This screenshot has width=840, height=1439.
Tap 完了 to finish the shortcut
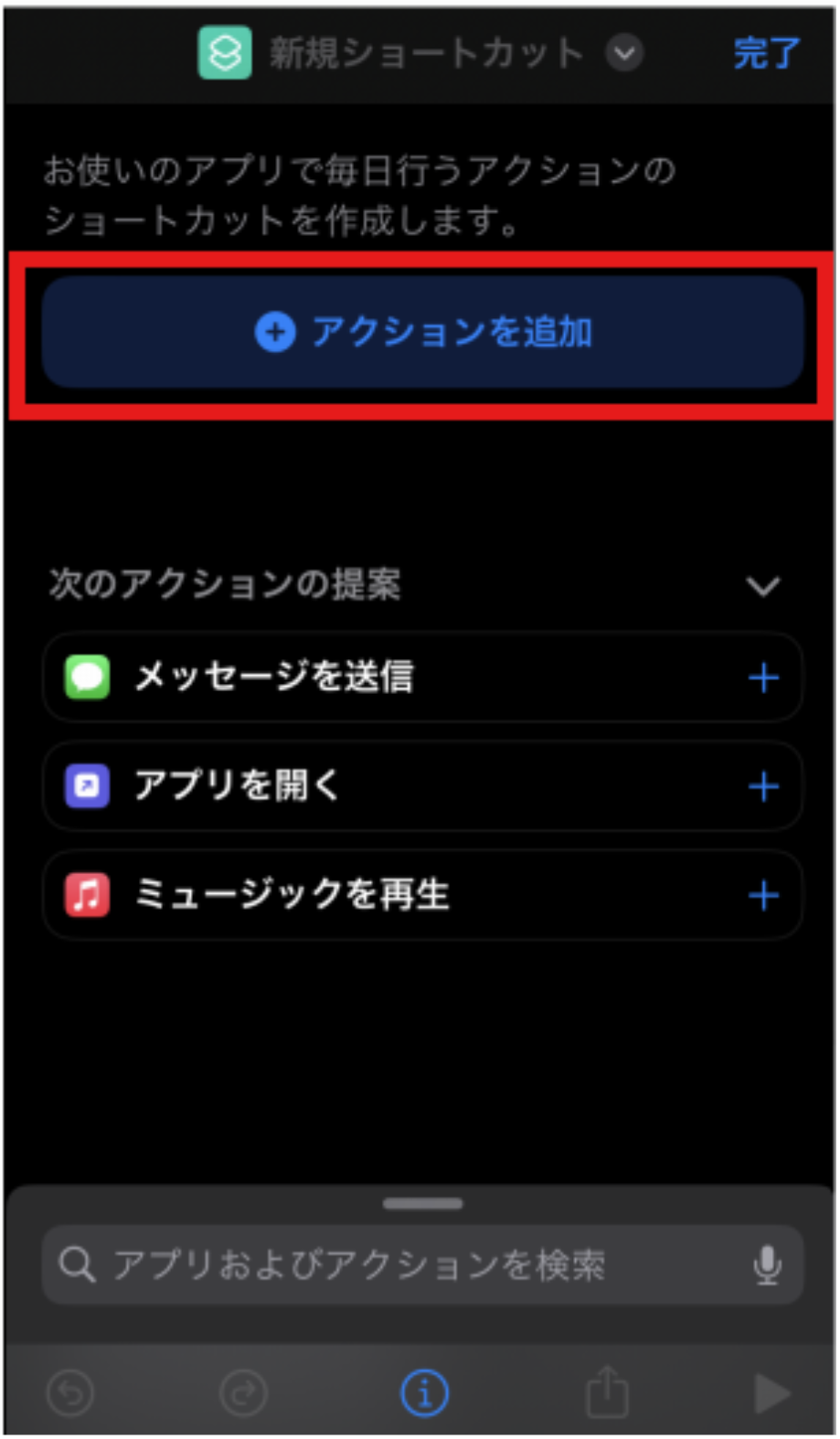(x=766, y=53)
